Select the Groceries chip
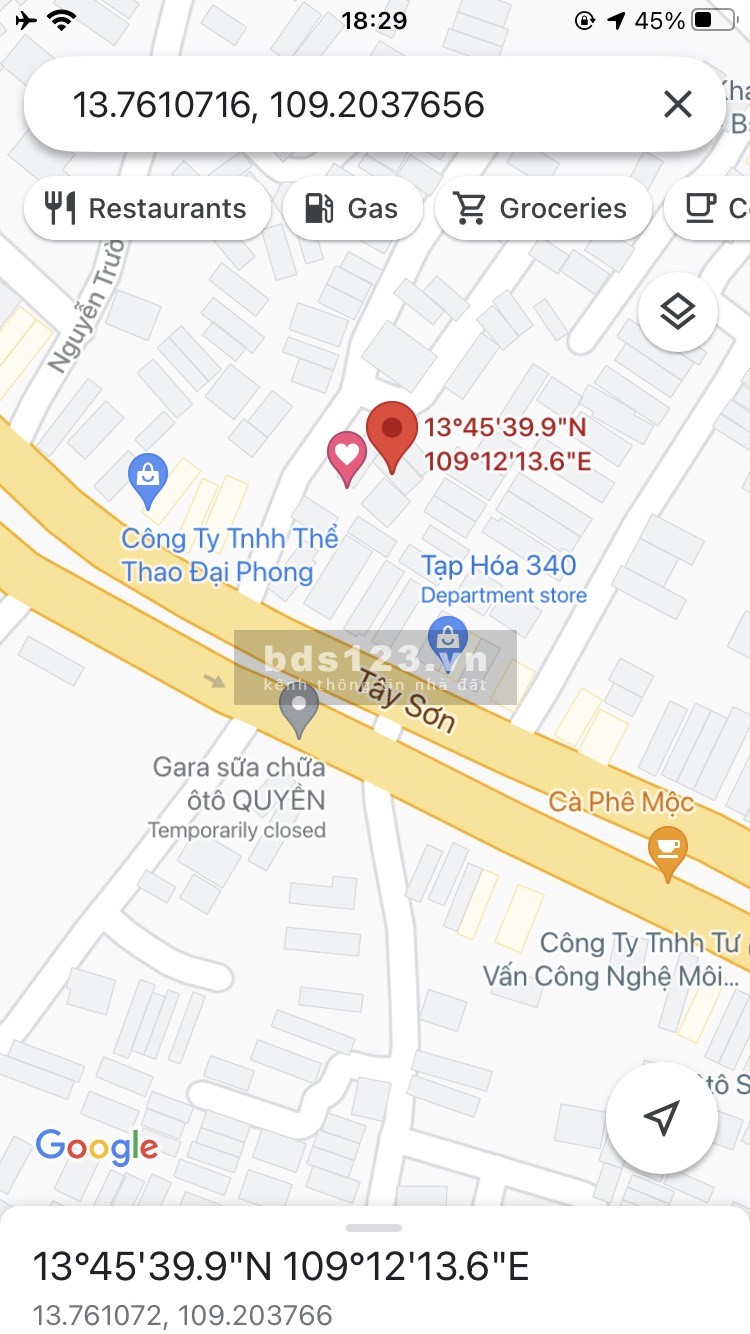Viewport: 750px width, 1334px height. 543,209
